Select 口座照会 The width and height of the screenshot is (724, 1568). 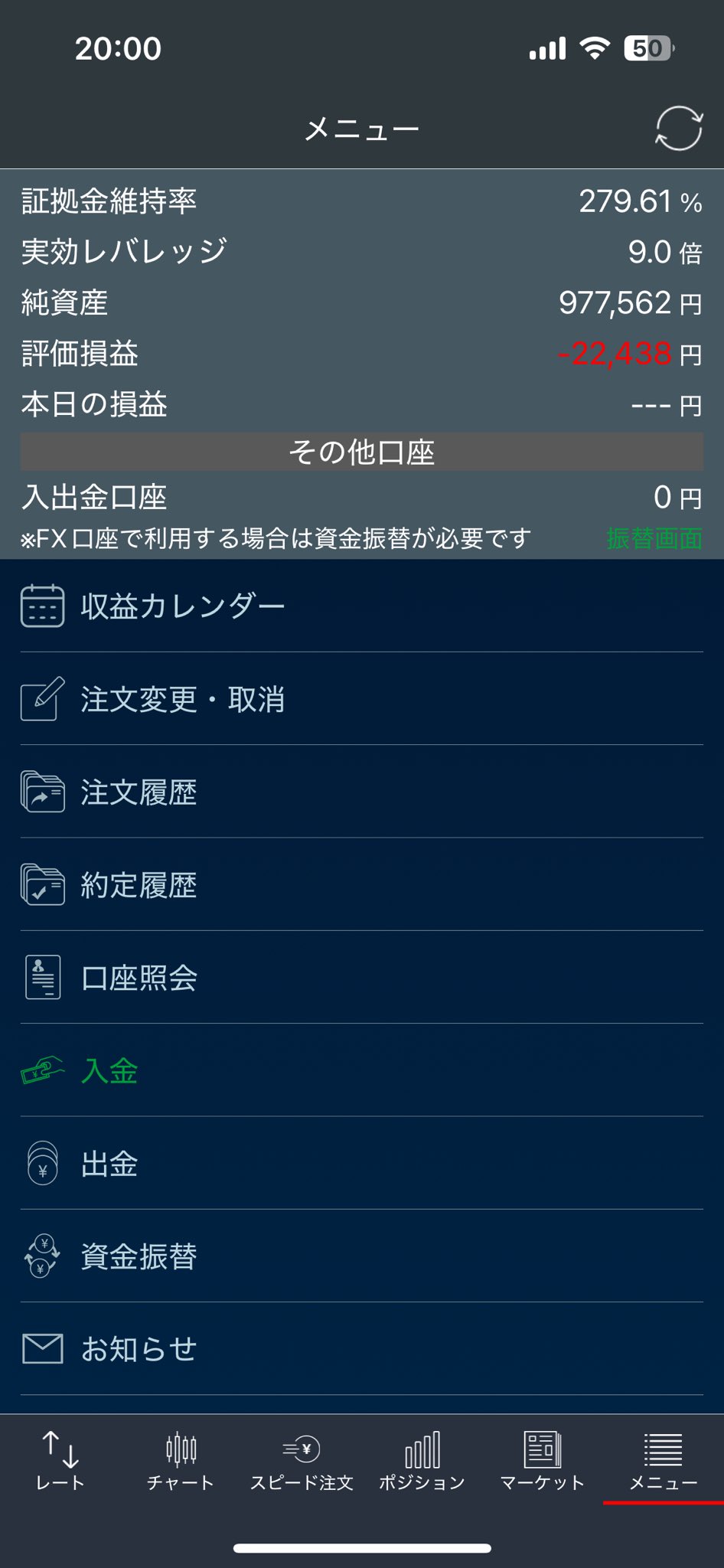139,978
